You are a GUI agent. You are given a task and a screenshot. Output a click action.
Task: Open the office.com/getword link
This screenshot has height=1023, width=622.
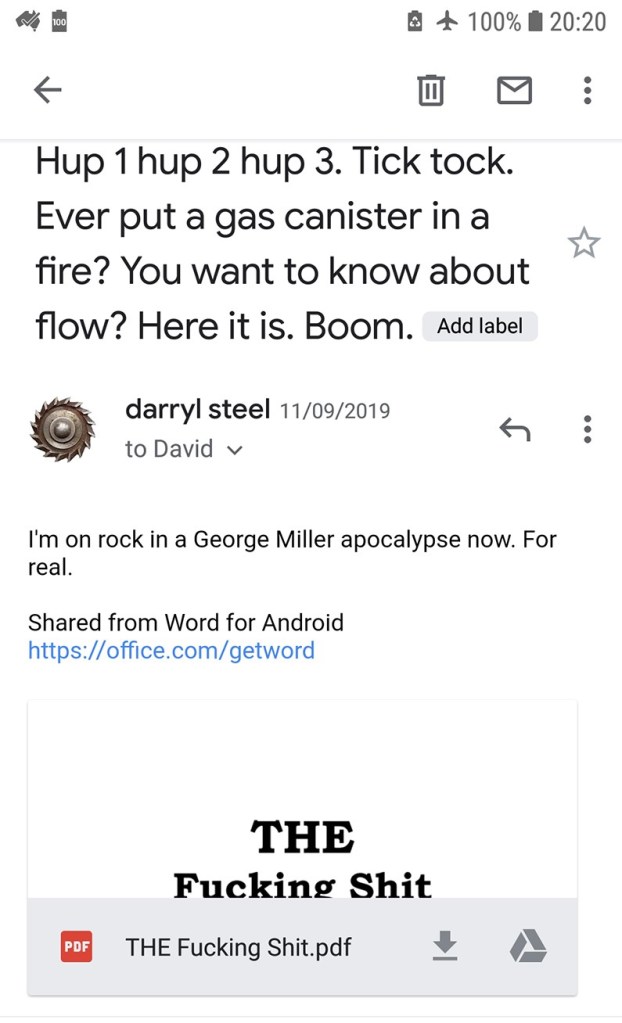click(x=171, y=651)
